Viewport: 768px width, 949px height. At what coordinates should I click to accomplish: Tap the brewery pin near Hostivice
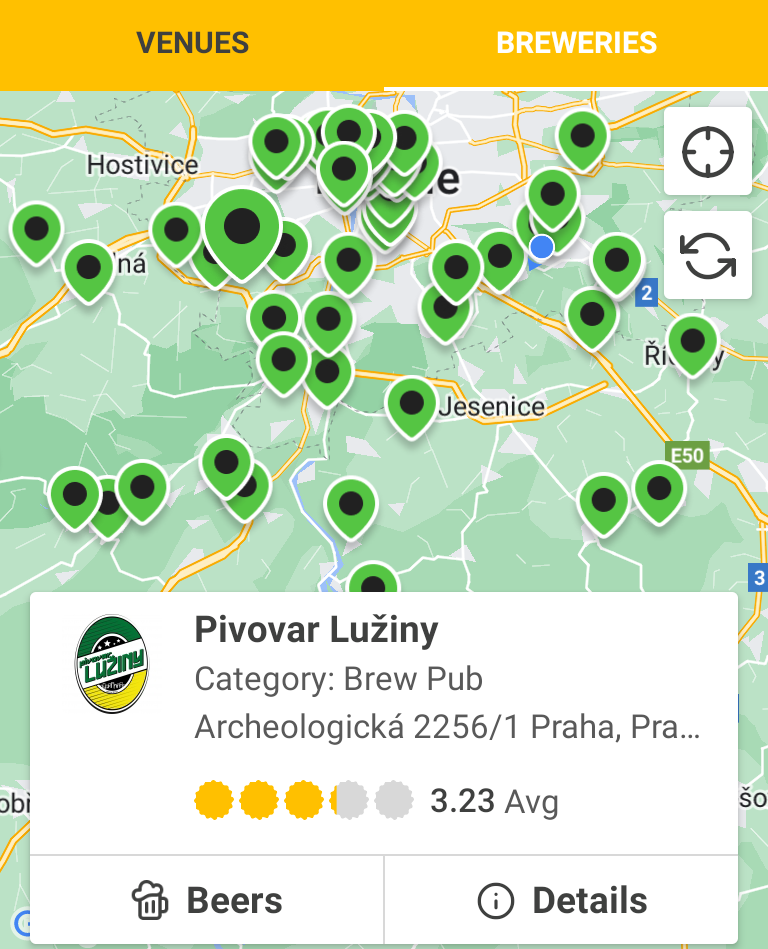click(x=176, y=235)
